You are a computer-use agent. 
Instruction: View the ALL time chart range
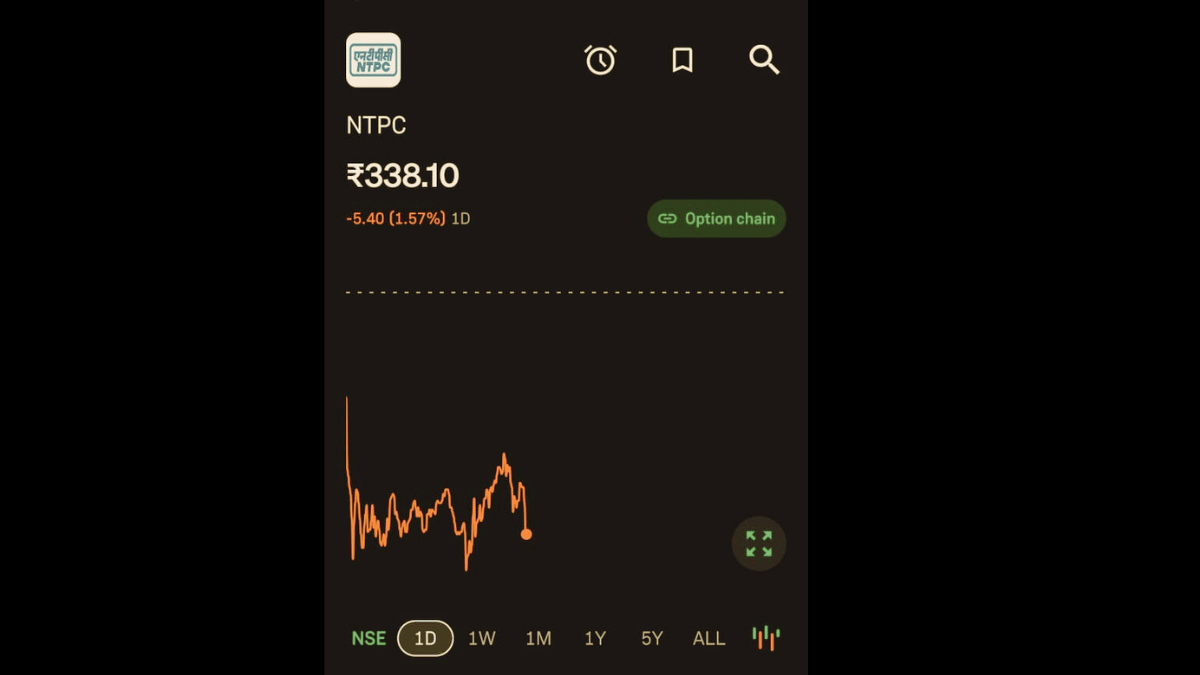click(709, 638)
